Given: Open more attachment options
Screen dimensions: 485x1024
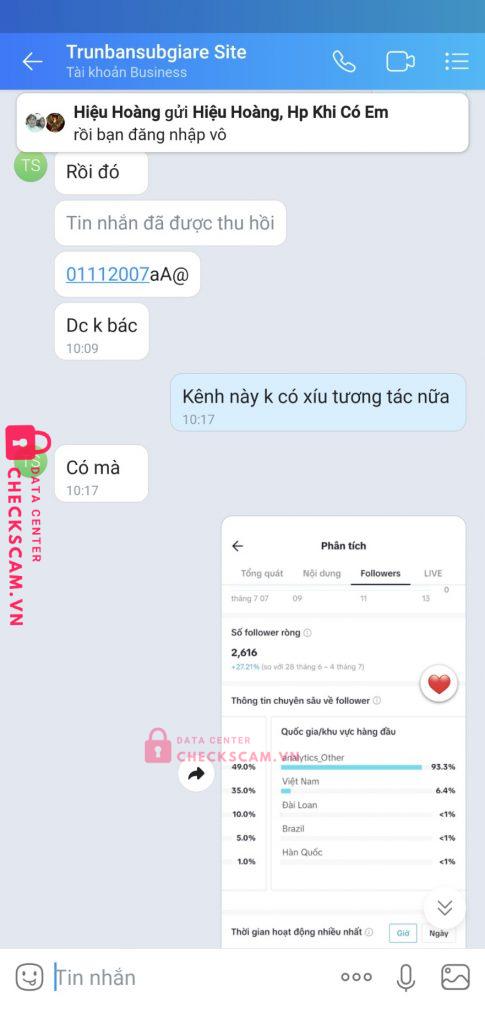Looking at the screenshot, I should coord(356,977).
